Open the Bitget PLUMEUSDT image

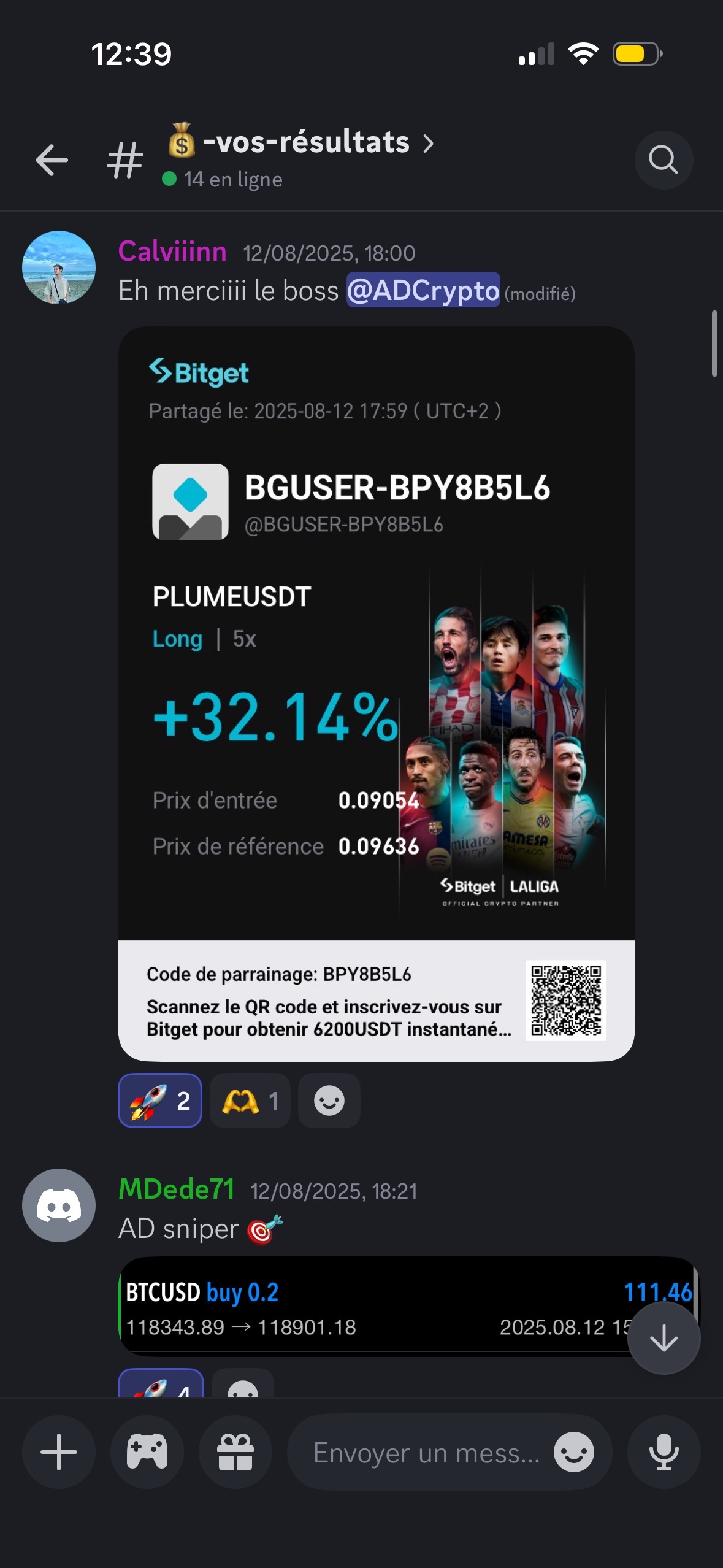(376, 693)
